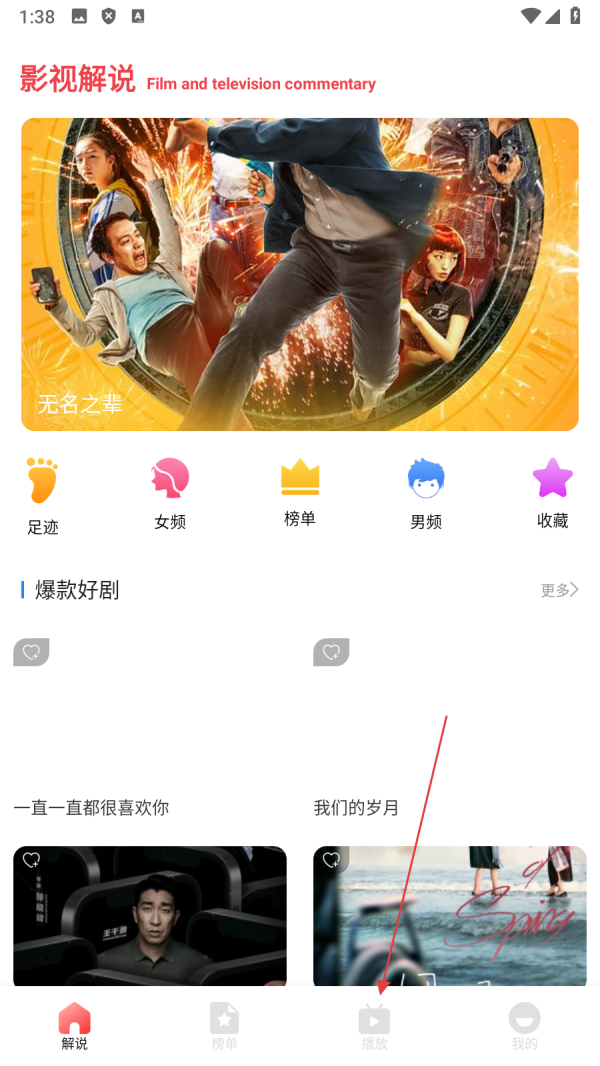Switch to the 播放 tab
The height and width of the screenshot is (1066, 600).
pos(374,1027)
